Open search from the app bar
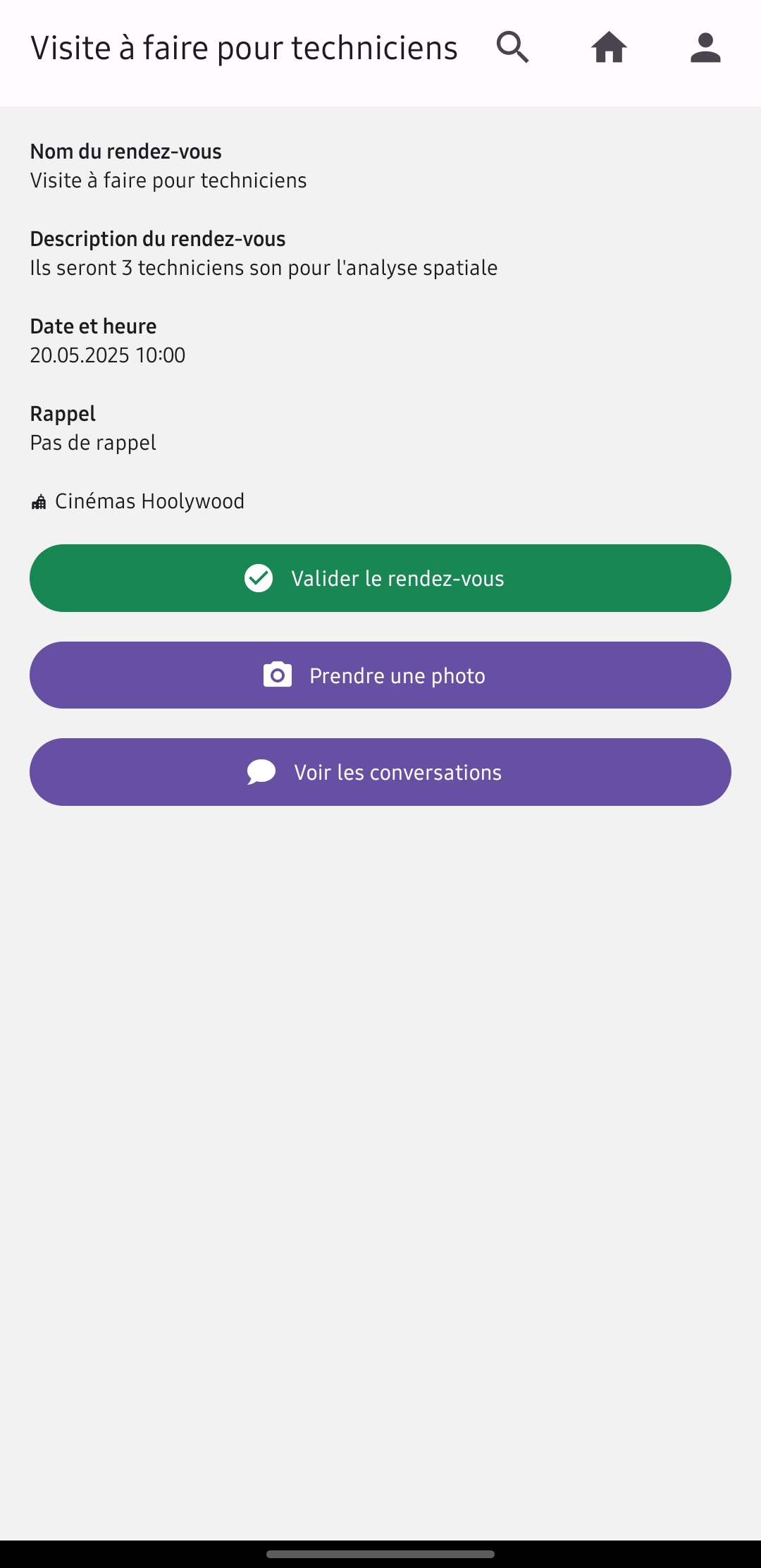 [x=512, y=48]
